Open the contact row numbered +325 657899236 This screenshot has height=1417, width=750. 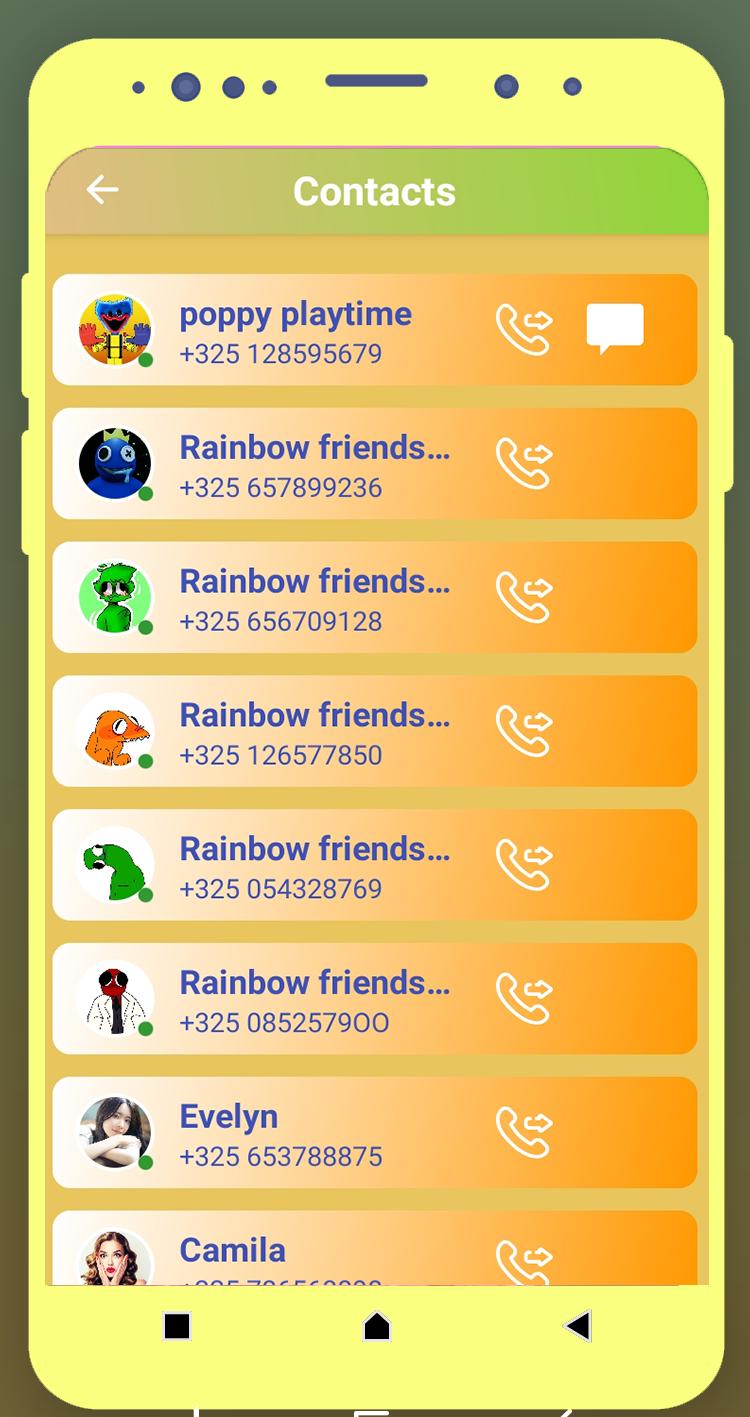375,463
